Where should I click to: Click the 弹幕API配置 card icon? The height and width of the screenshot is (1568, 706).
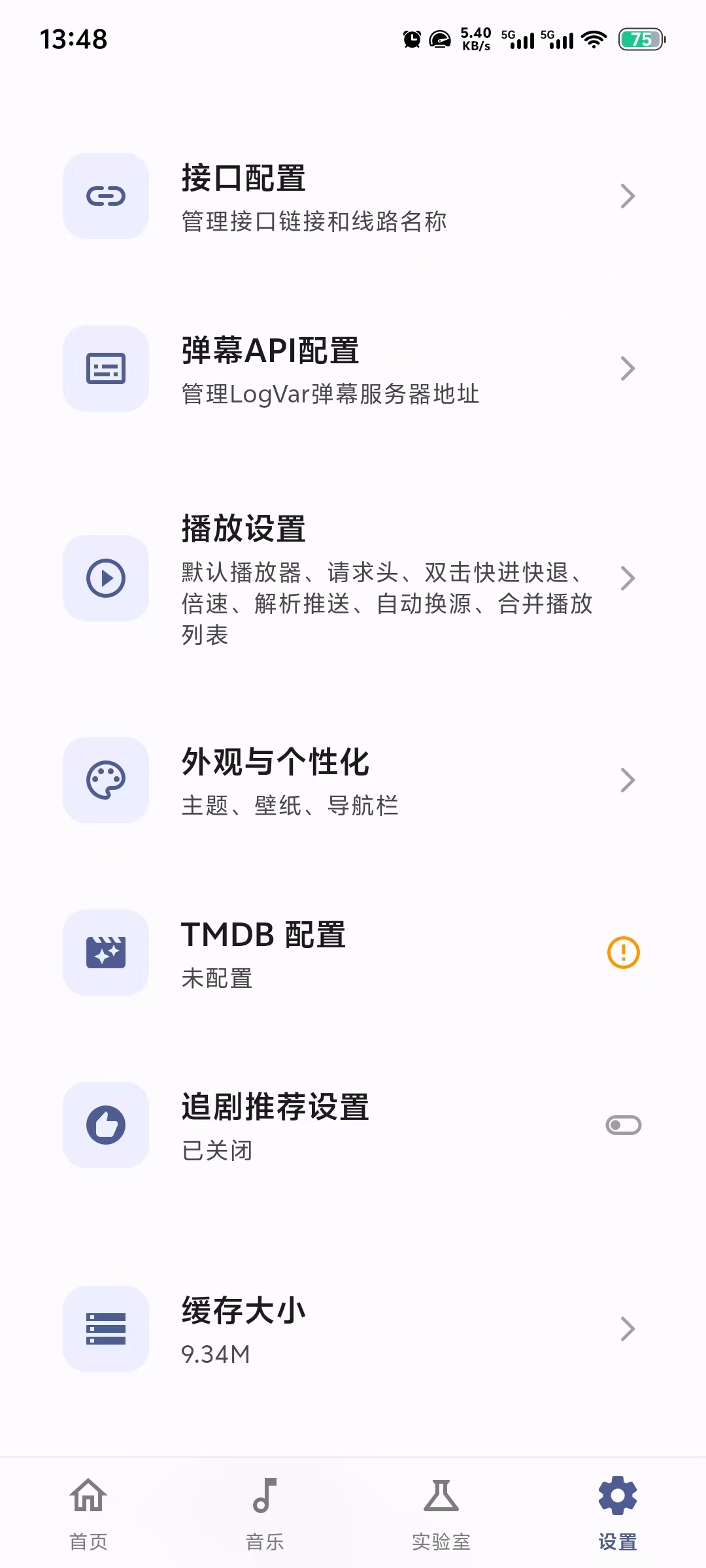pyautogui.click(x=105, y=368)
